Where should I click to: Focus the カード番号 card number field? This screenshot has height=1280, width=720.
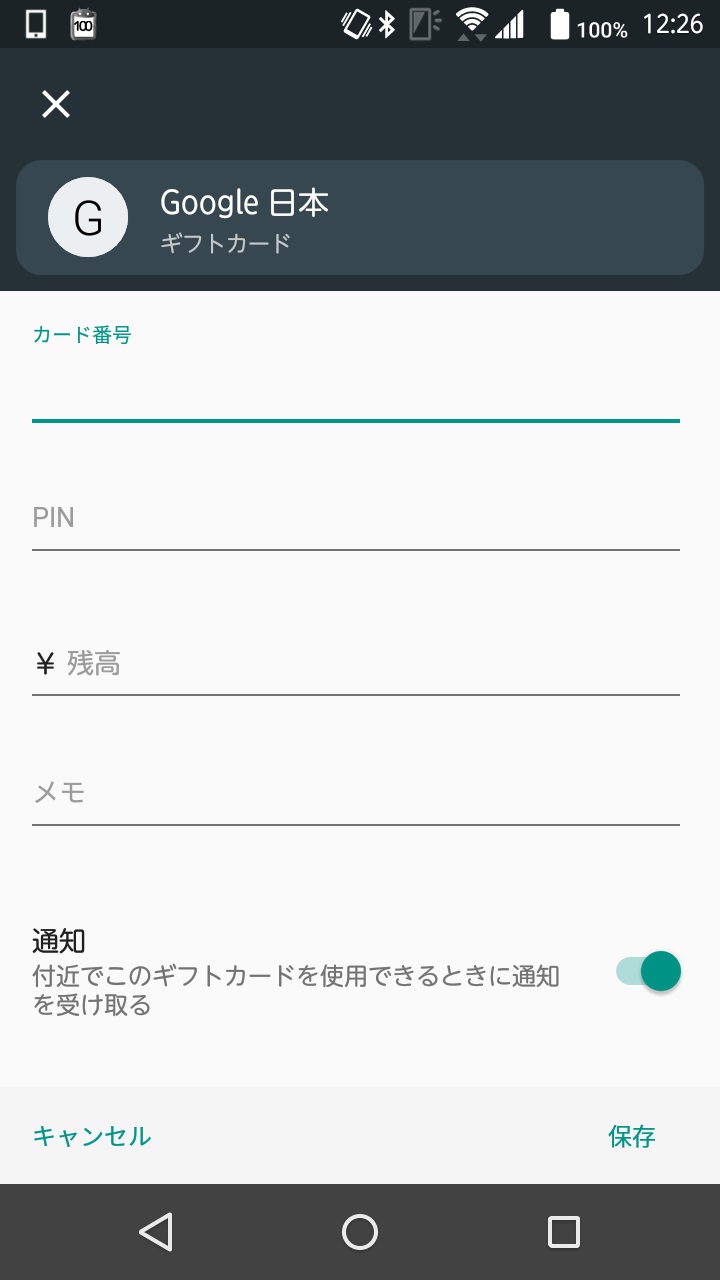click(355, 390)
